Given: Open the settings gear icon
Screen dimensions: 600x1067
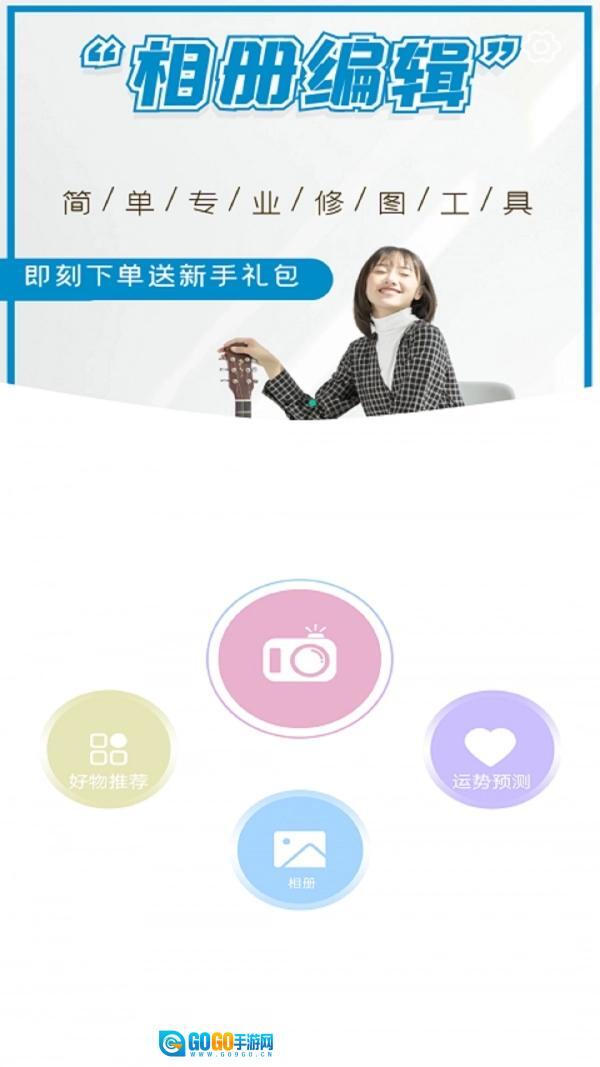Looking at the screenshot, I should tap(542, 45).
